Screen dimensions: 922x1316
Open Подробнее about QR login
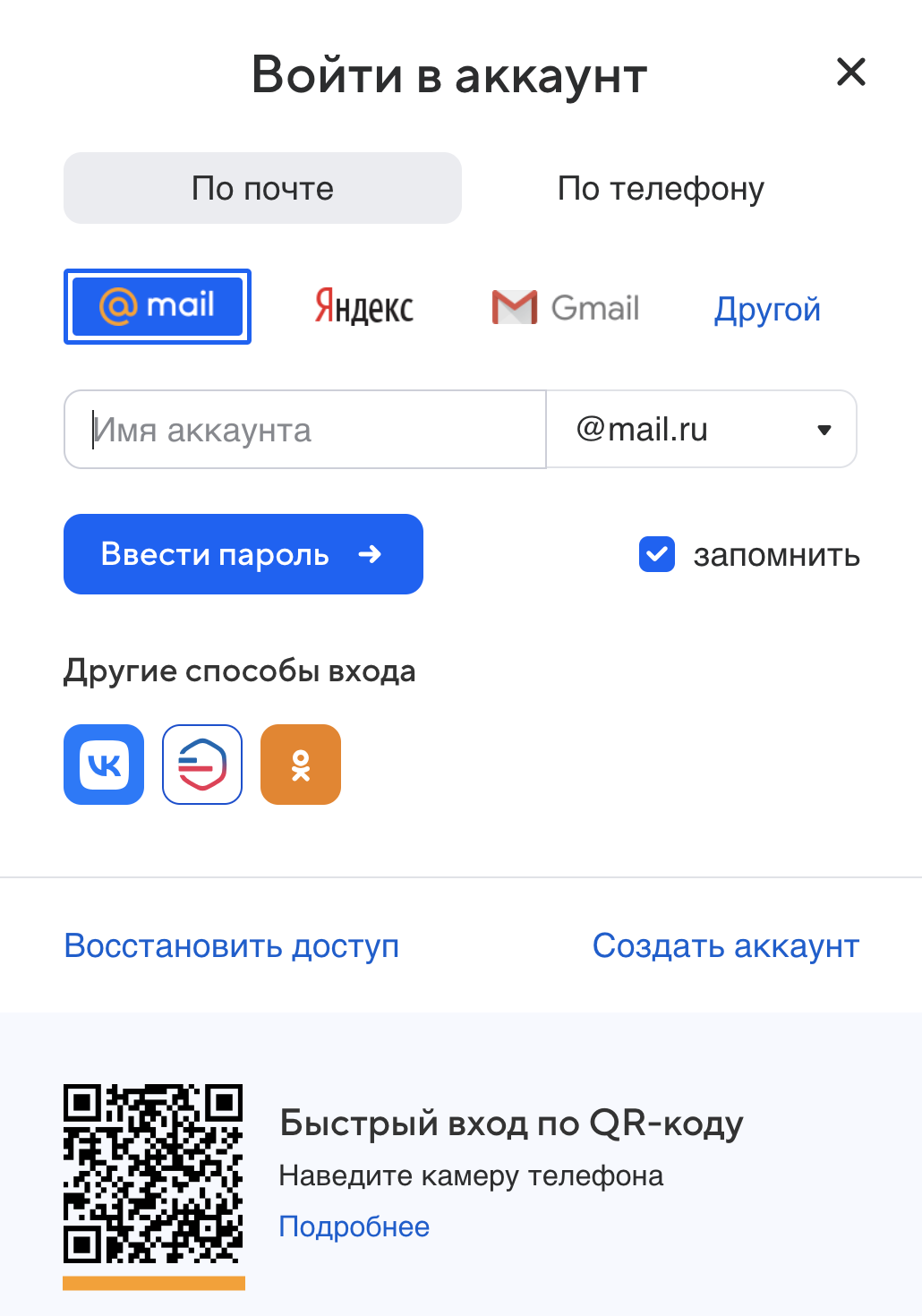(354, 1226)
